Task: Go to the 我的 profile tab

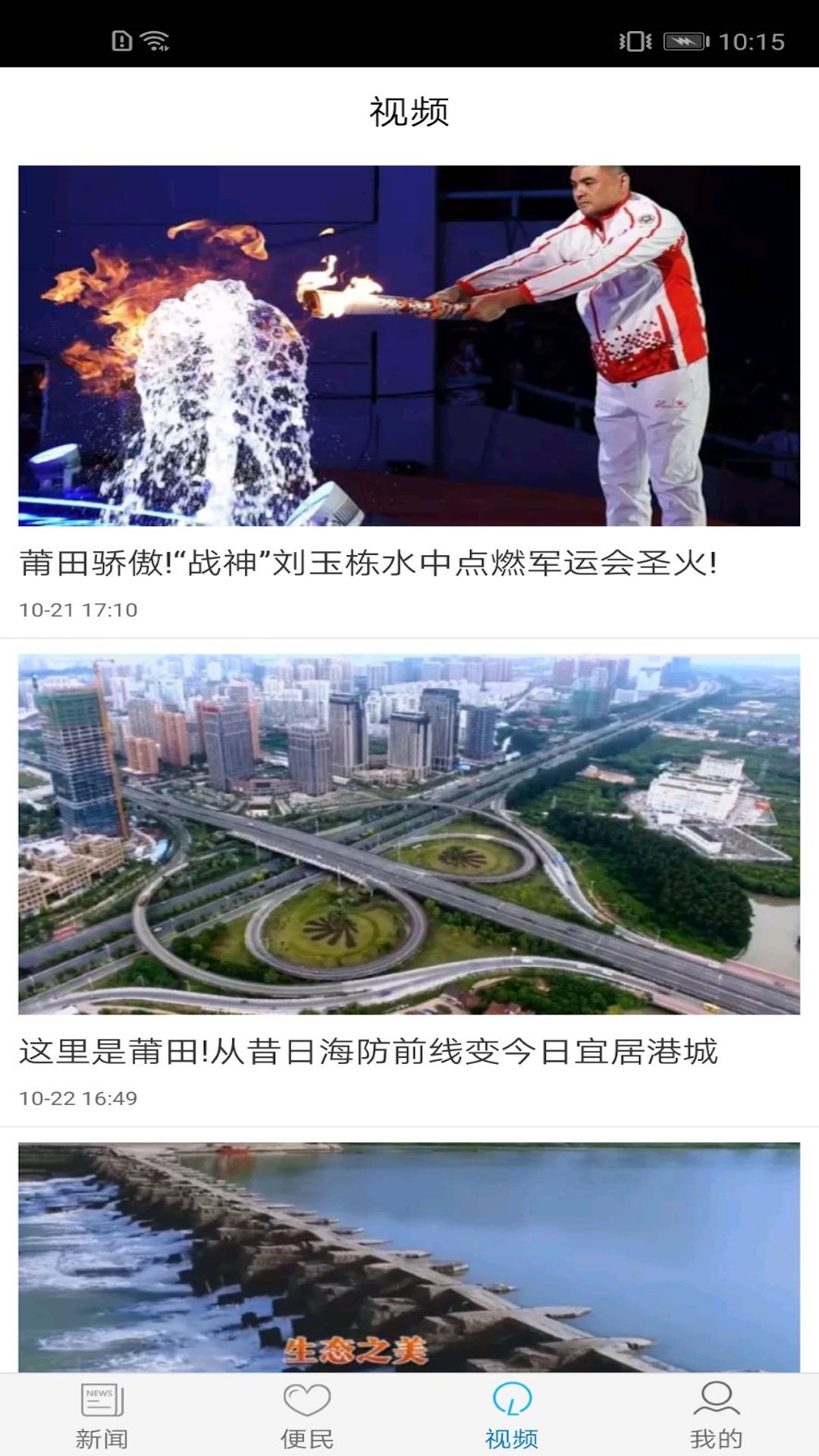Action: pyautogui.click(x=716, y=1415)
